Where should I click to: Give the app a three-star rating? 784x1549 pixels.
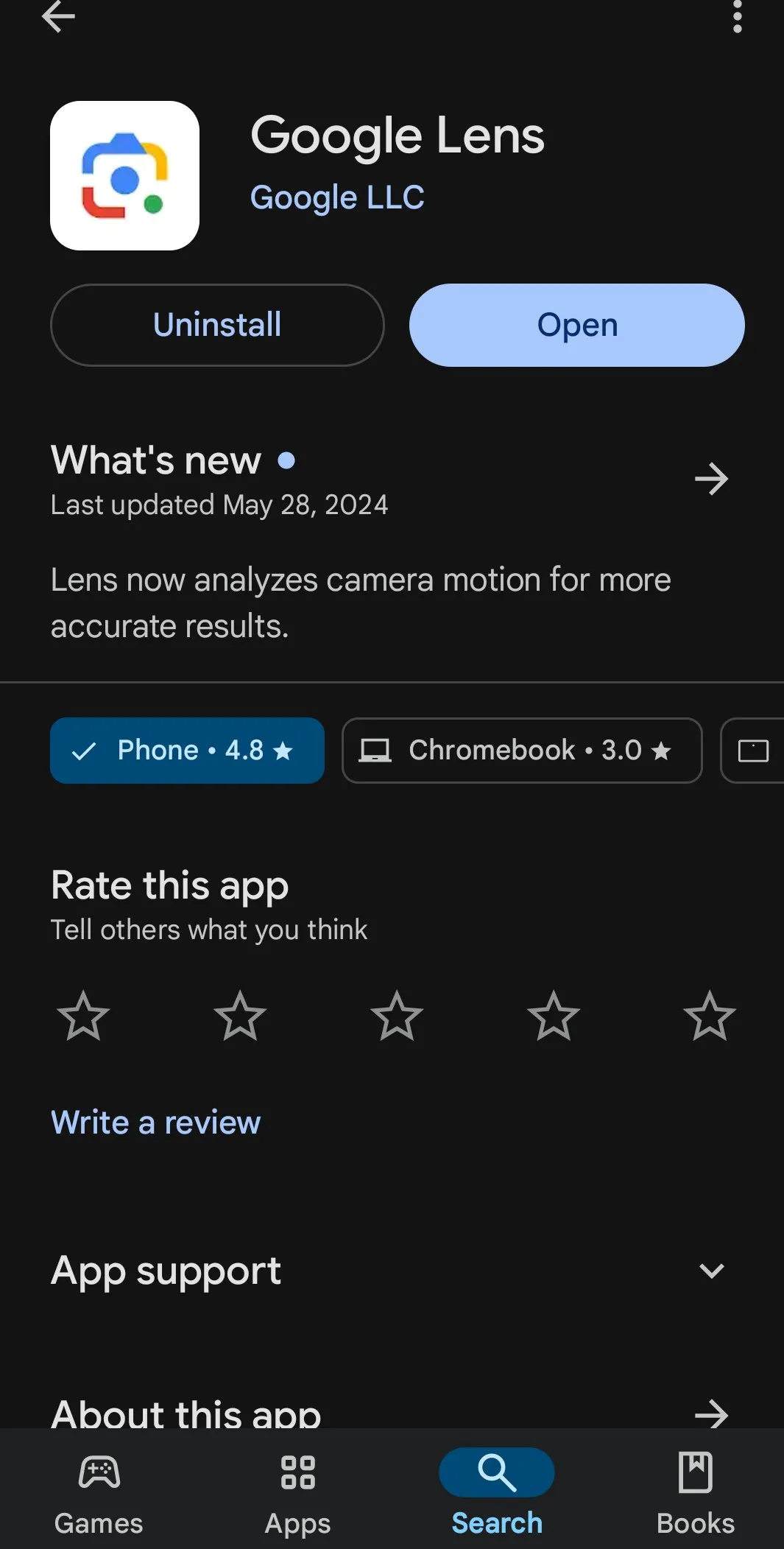(397, 1016)
